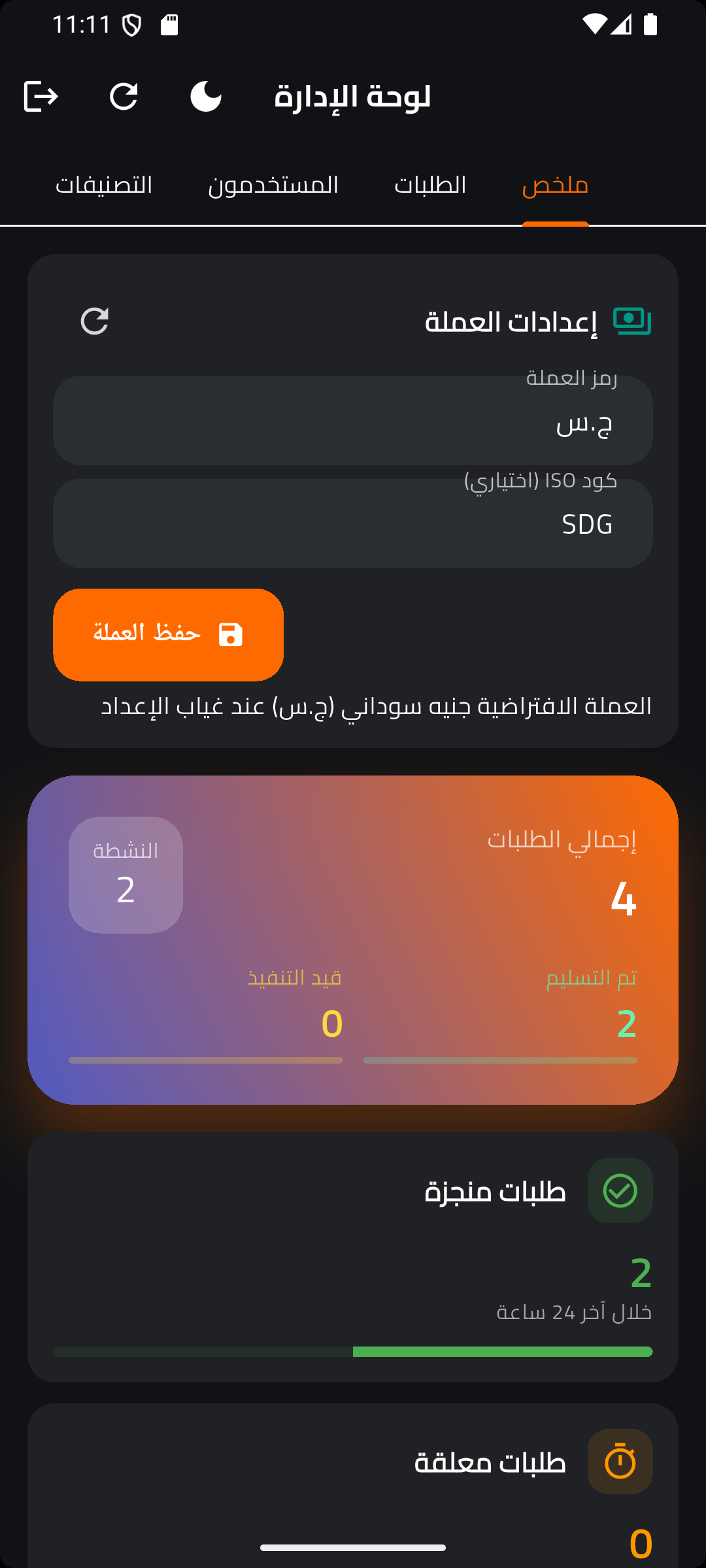Open the الطلبات tab

pos(430,186)
